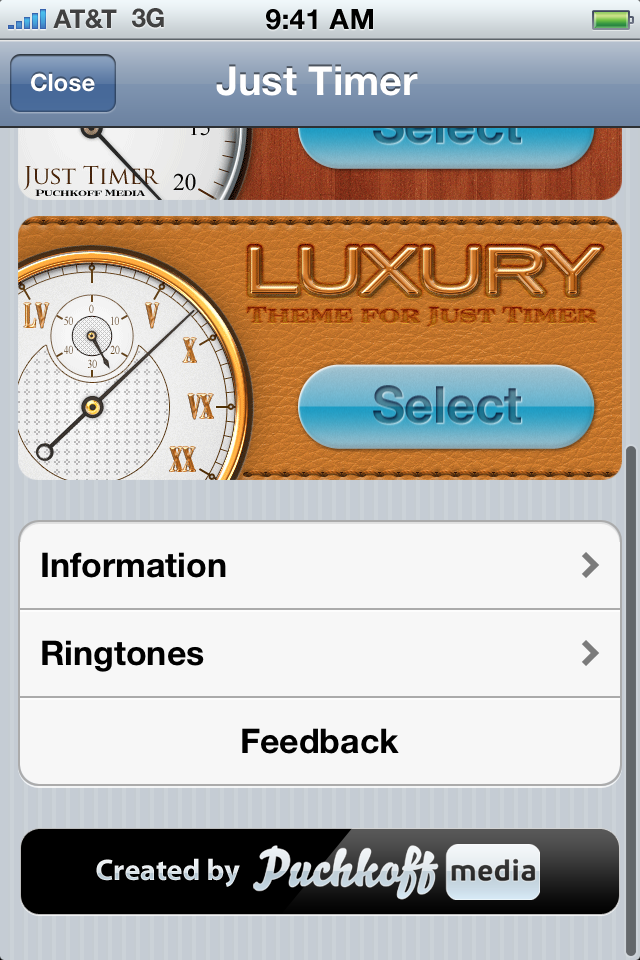This screenshot has width=640, height=960.
Task: Select the Luxury theme
Action: 446,406
